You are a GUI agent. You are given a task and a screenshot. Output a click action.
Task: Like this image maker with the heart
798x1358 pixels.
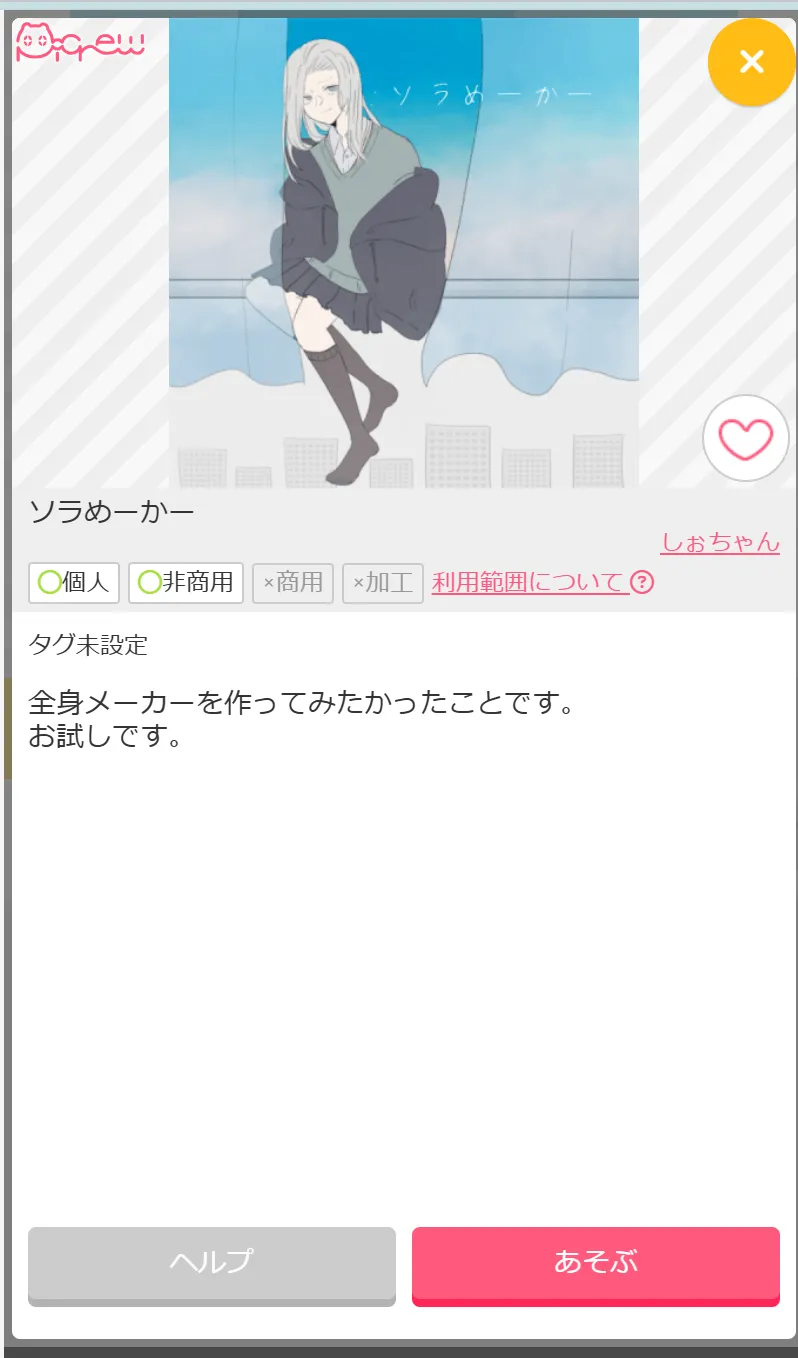[x=745, y=439]
